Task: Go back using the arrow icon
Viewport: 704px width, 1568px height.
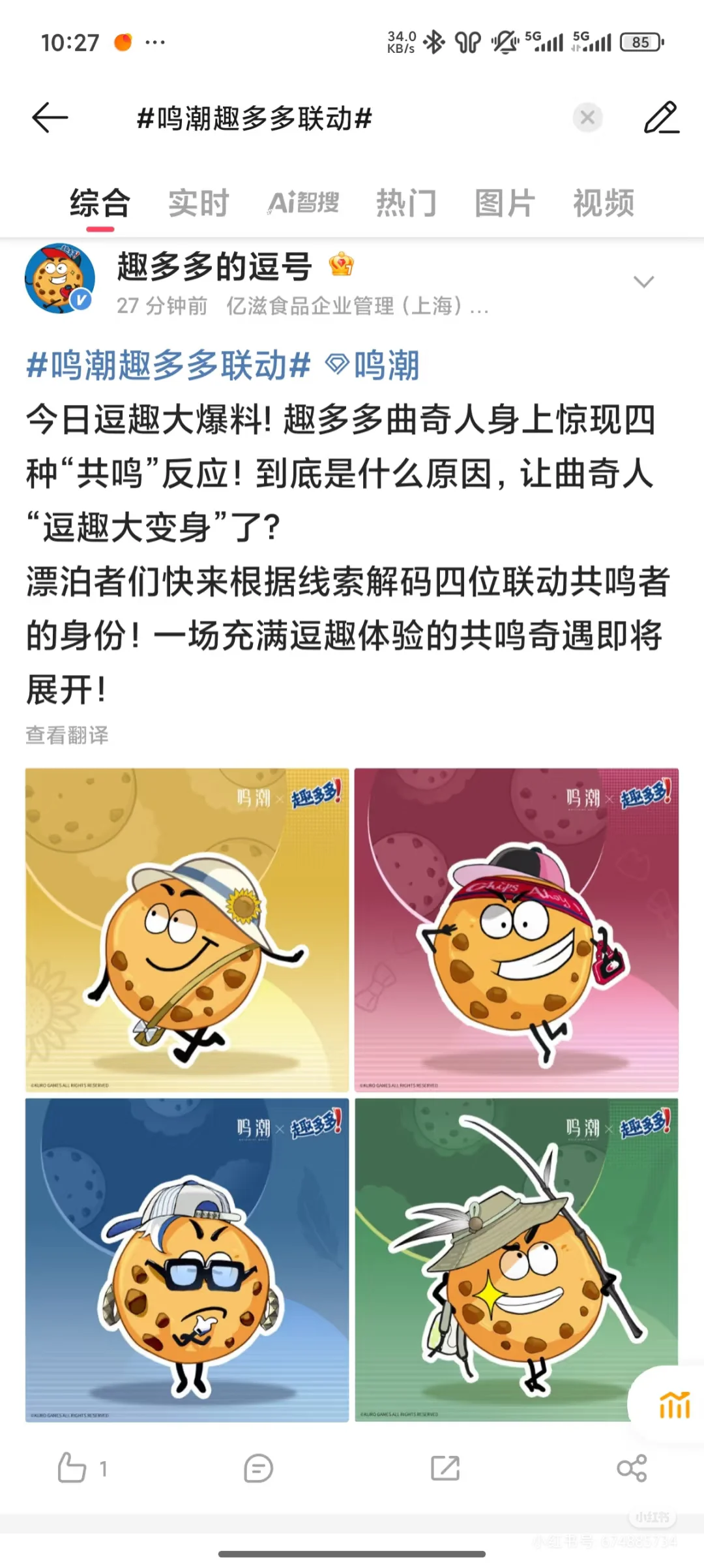Action: coord(50,118)
